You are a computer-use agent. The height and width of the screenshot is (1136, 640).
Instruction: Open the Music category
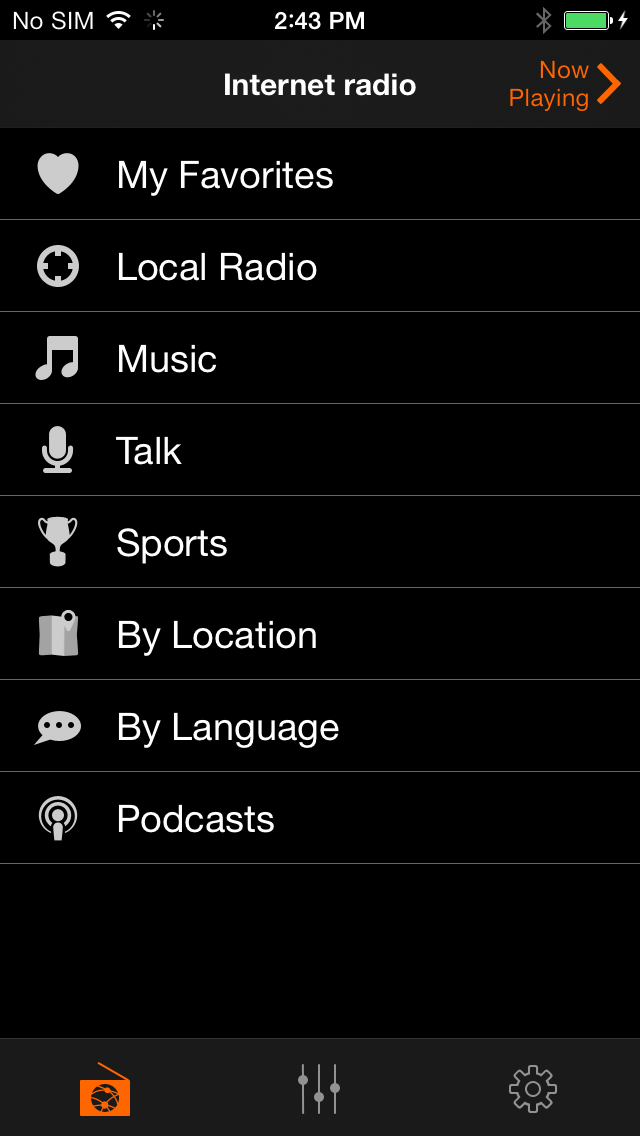pyautogui.click(x=320, y=358)
